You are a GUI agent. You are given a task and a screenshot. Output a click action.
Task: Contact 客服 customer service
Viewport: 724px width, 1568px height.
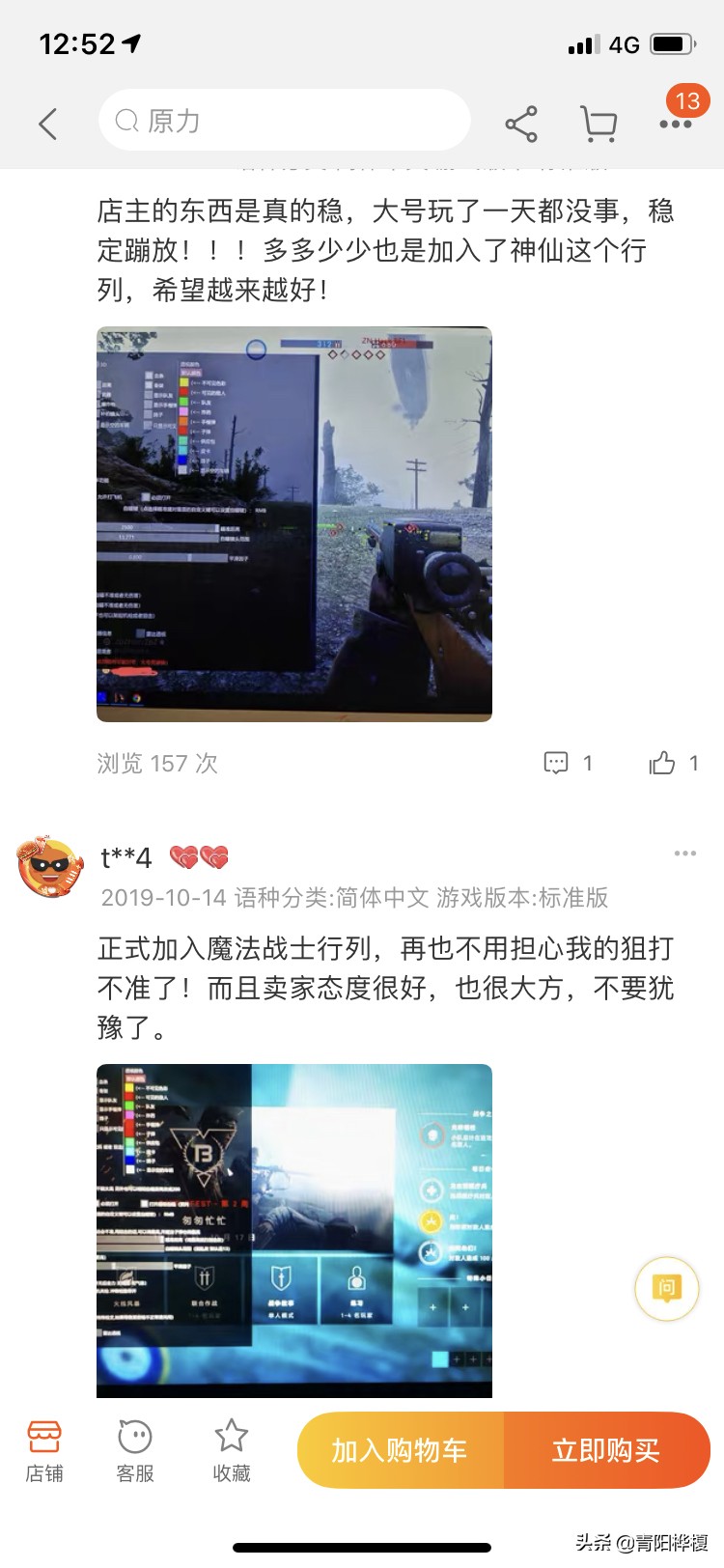click(135, 1451)
